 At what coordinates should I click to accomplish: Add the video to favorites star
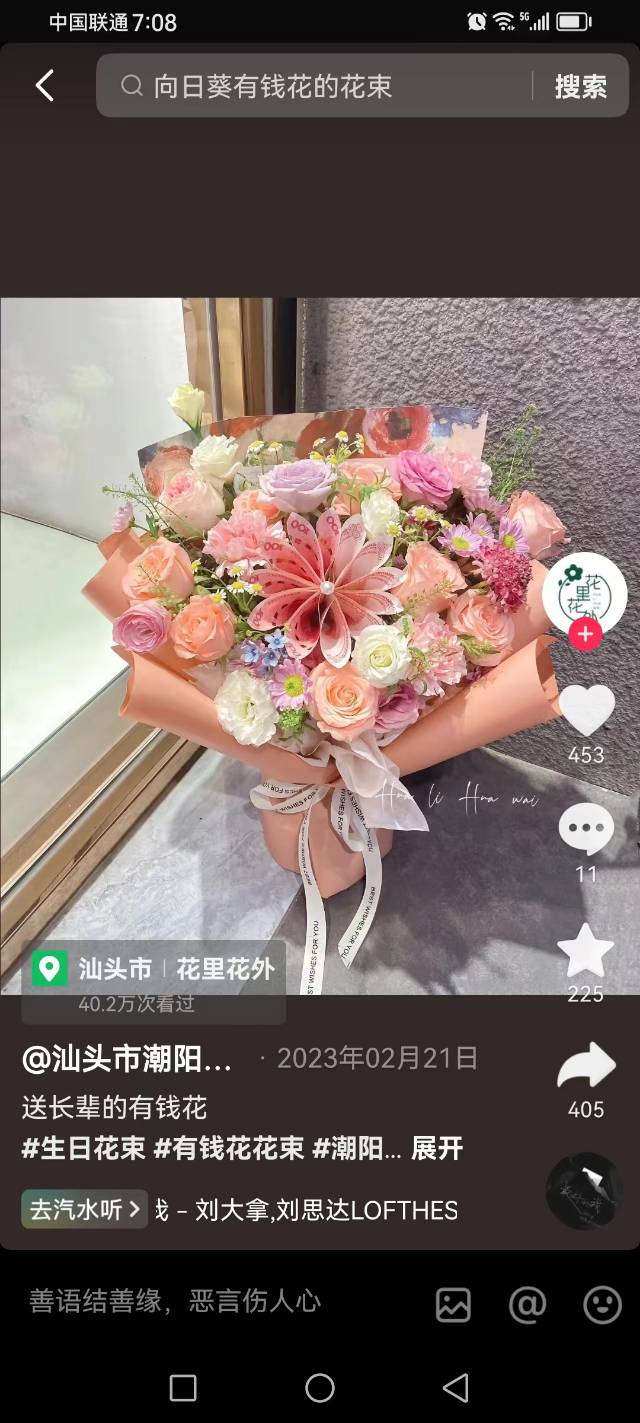point(586,951)
